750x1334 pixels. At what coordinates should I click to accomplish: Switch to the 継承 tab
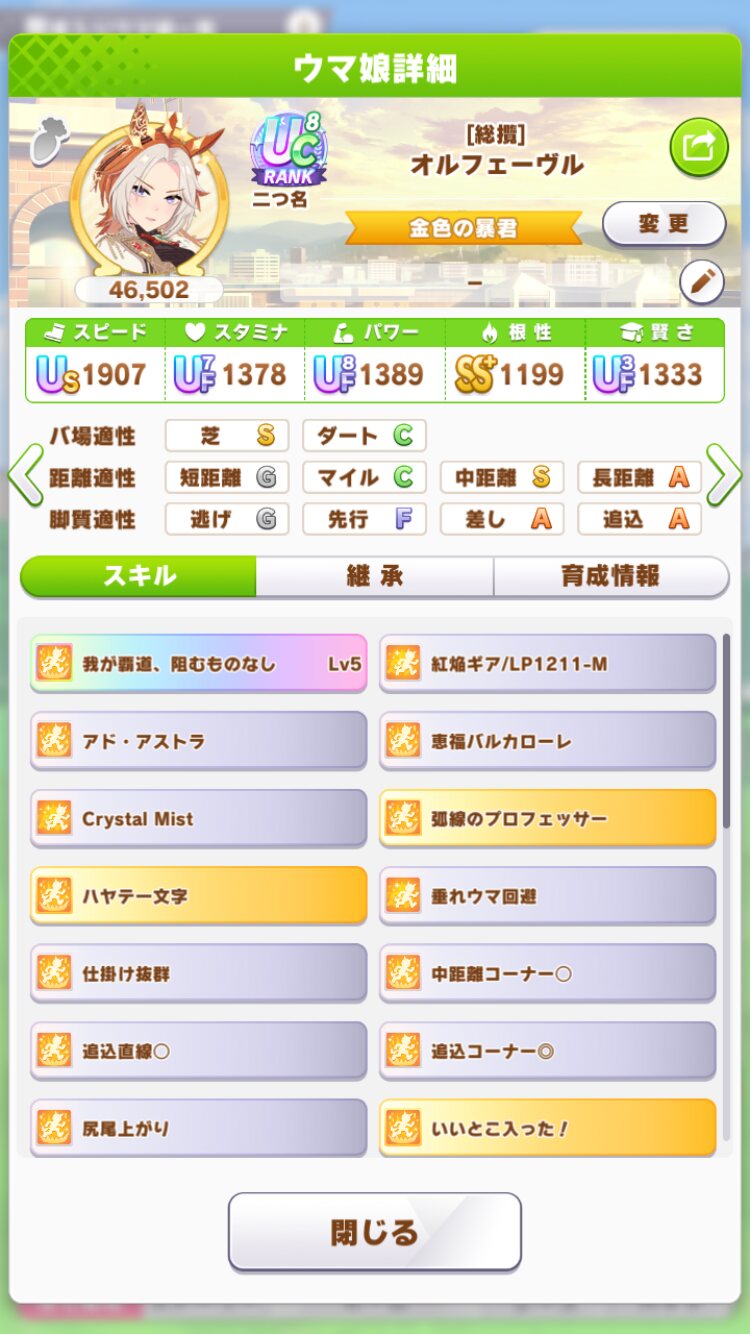(374, 576)
